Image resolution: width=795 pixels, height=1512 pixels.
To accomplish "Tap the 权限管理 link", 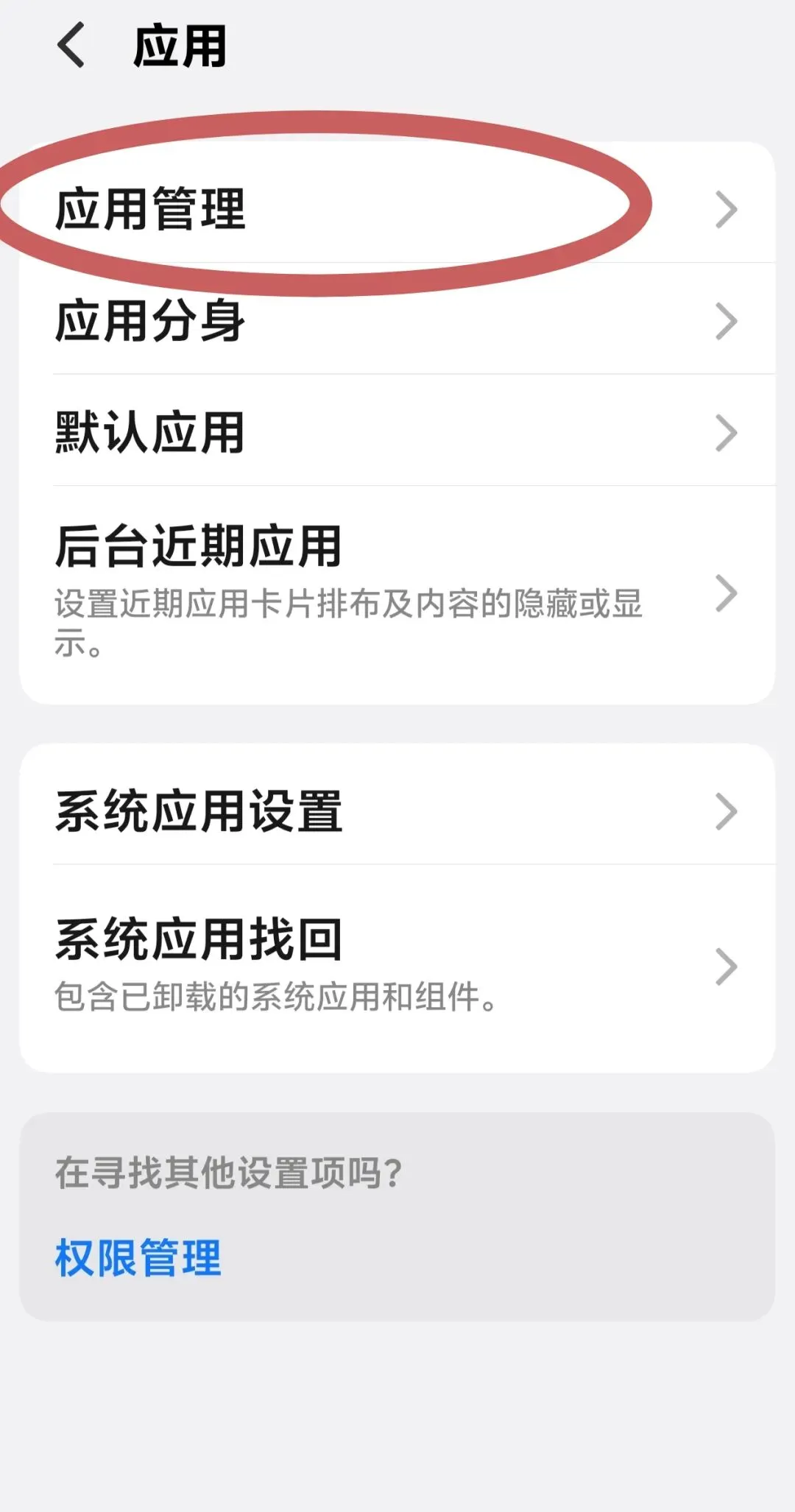I will click(138, 1257).
